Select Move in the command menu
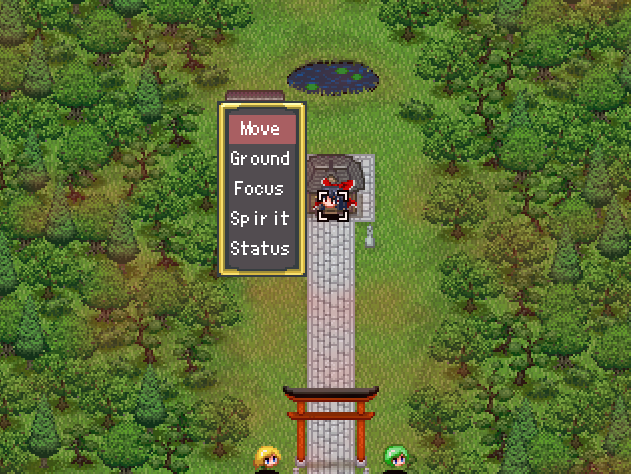The height and width of the screenshot is (474, 631). point(261,129)
